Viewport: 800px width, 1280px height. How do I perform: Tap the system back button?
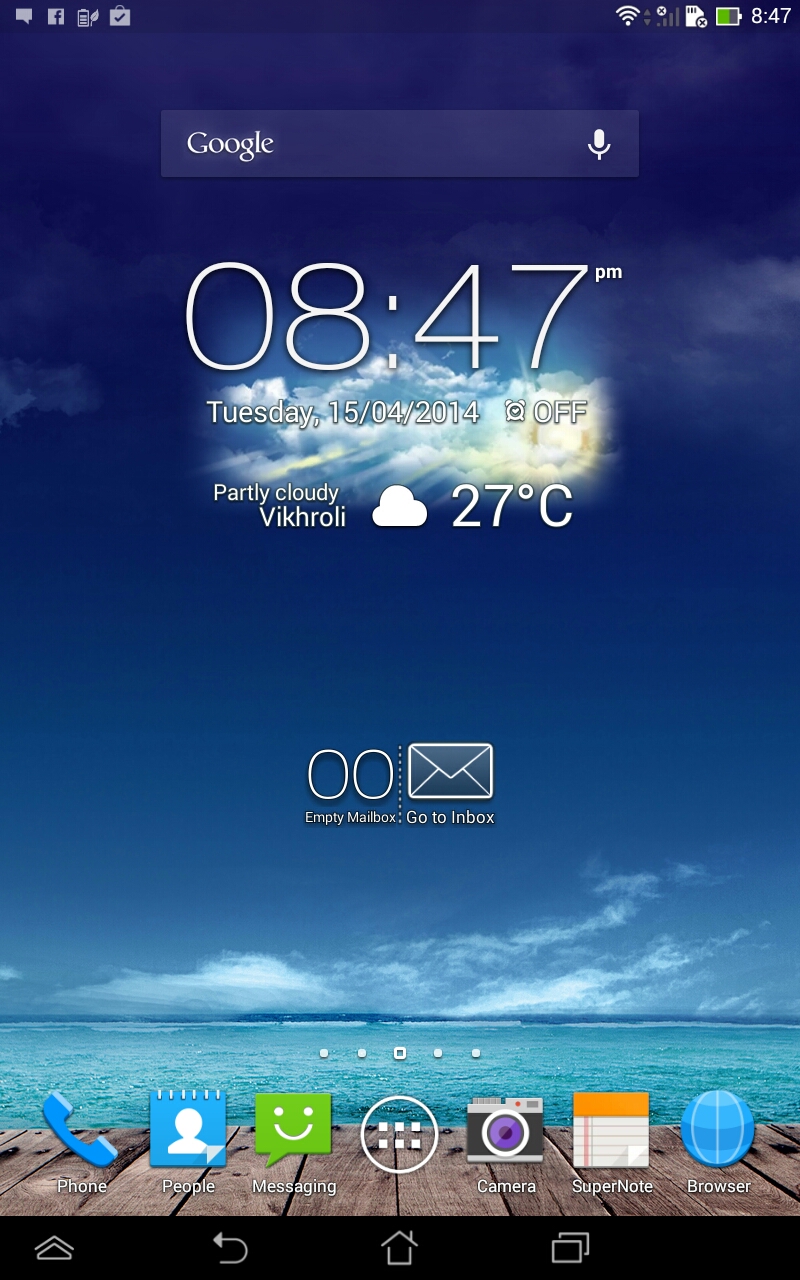[x=230, y=1247]
